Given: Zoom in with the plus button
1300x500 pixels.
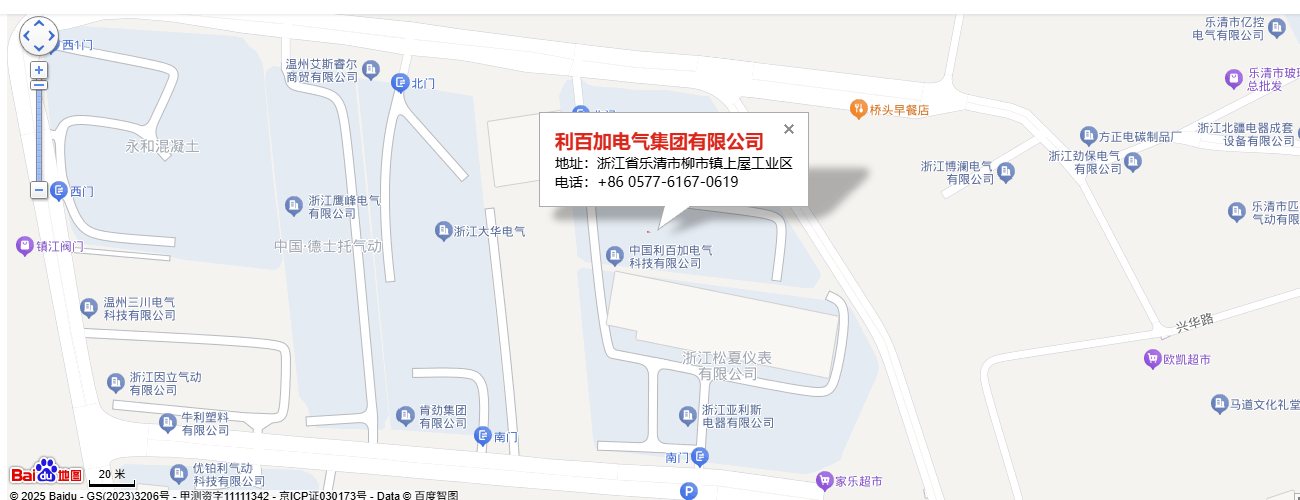Looking at the screenshot, I should [x=39, y=70].
